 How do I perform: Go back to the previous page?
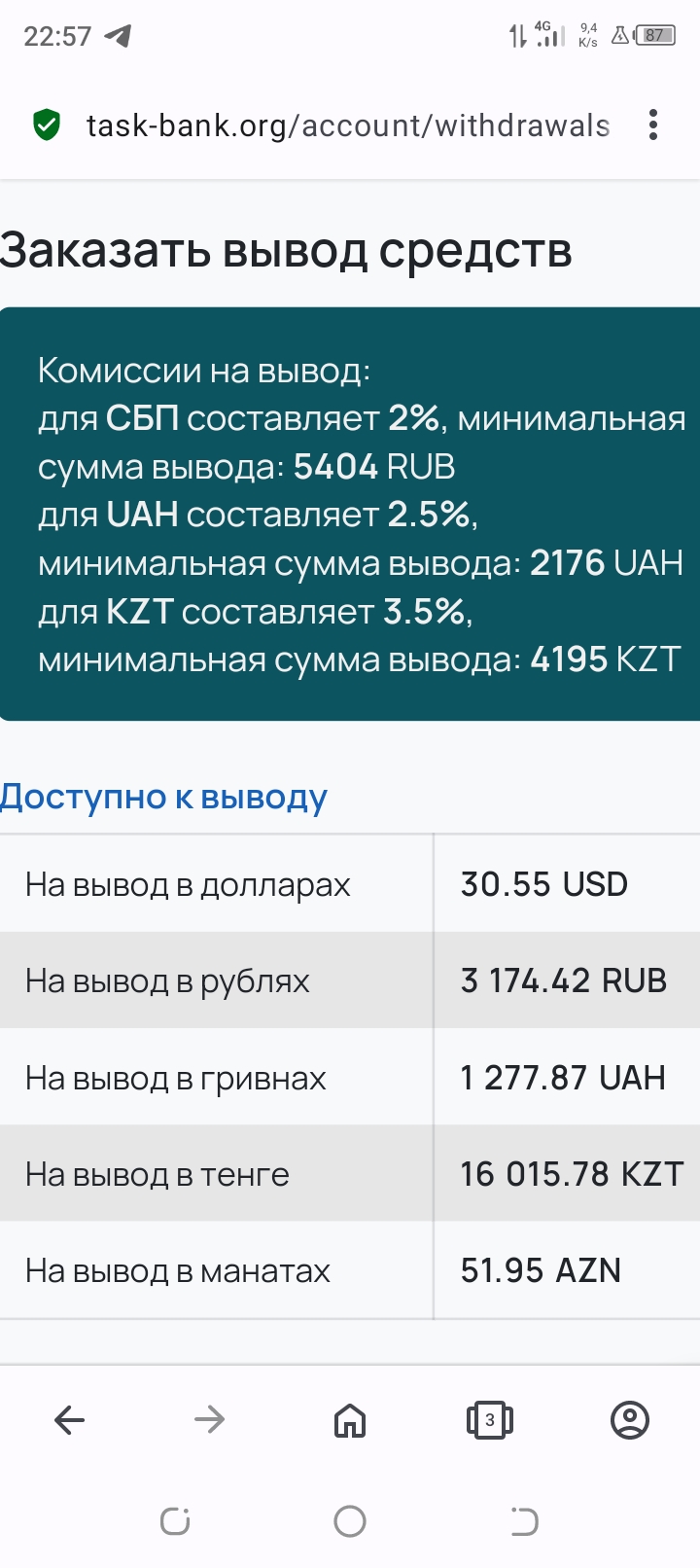pos(69,1420)
